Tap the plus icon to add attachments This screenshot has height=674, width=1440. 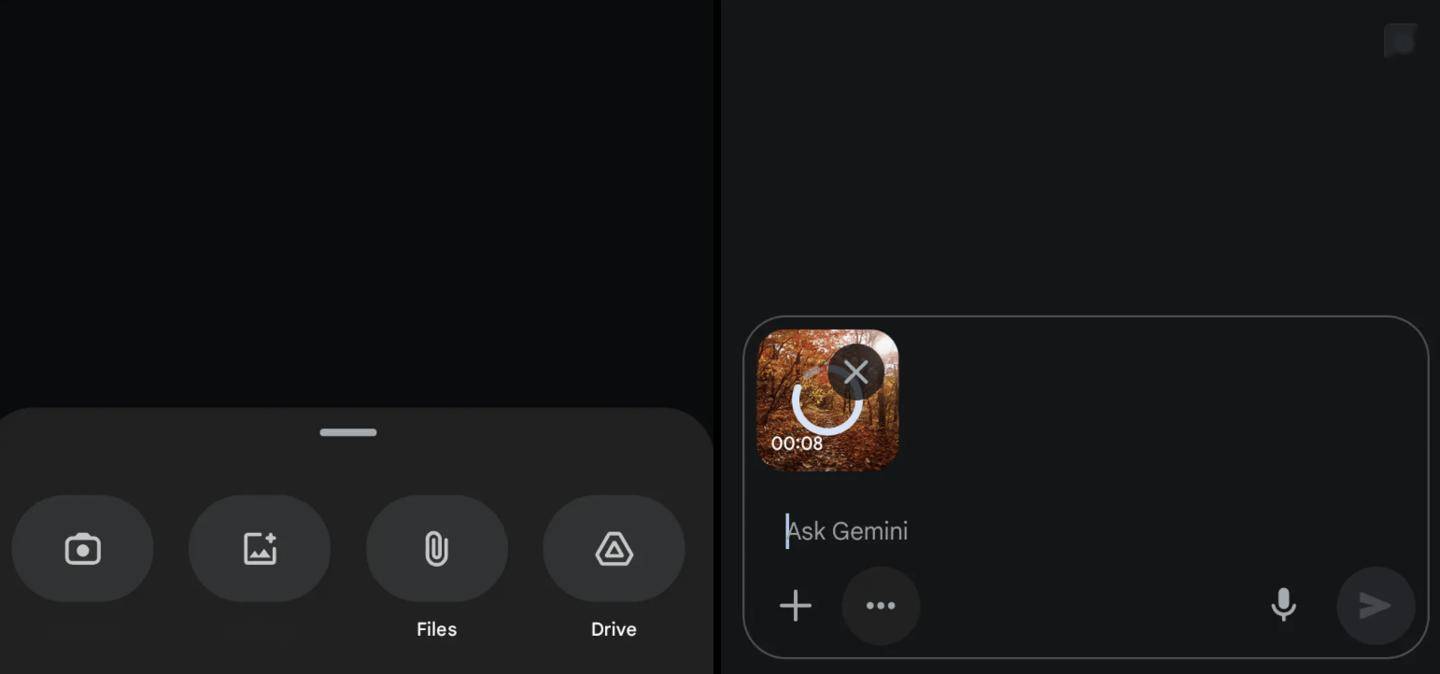[x=795, y=606]
